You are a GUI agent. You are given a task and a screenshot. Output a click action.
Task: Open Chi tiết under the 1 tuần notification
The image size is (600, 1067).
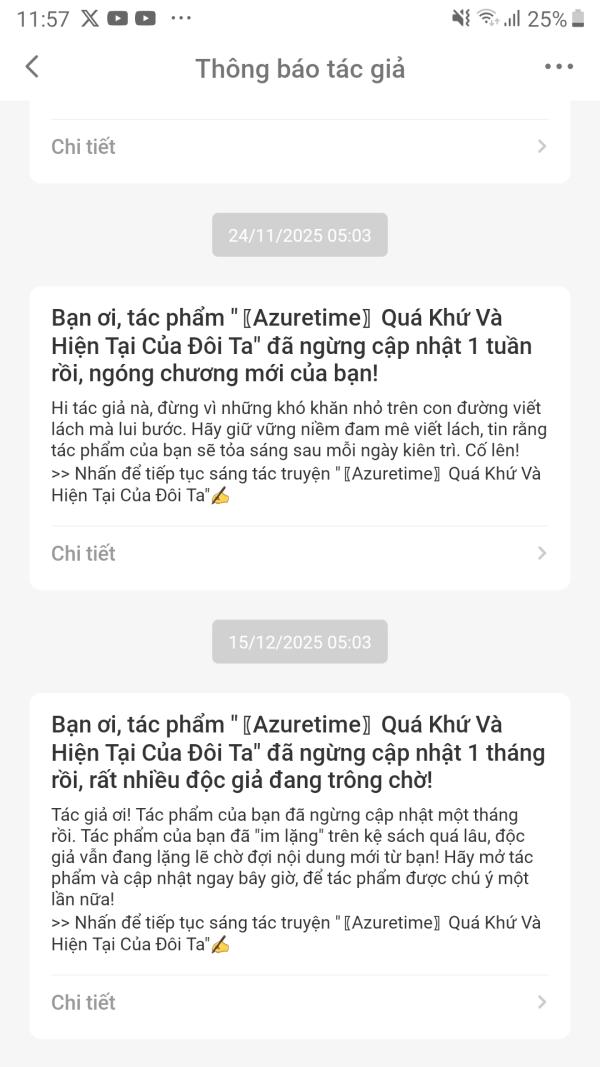[x=299, y=553]
